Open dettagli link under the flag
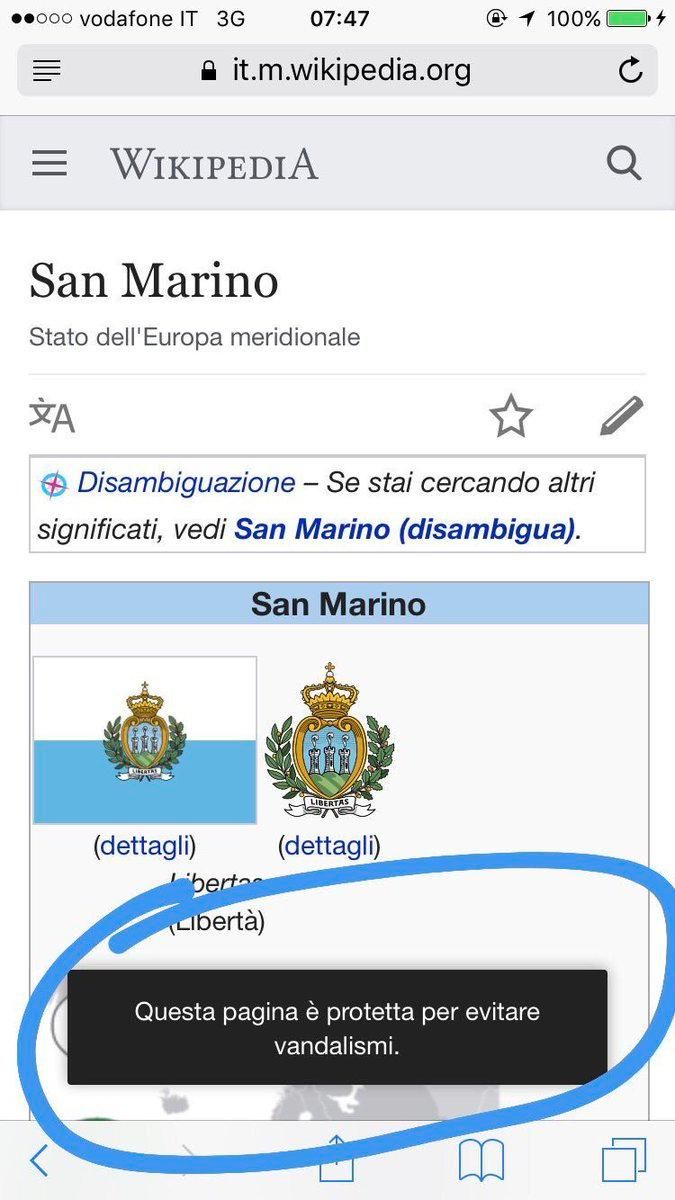The image size is (675, 1200). point(145,846)
